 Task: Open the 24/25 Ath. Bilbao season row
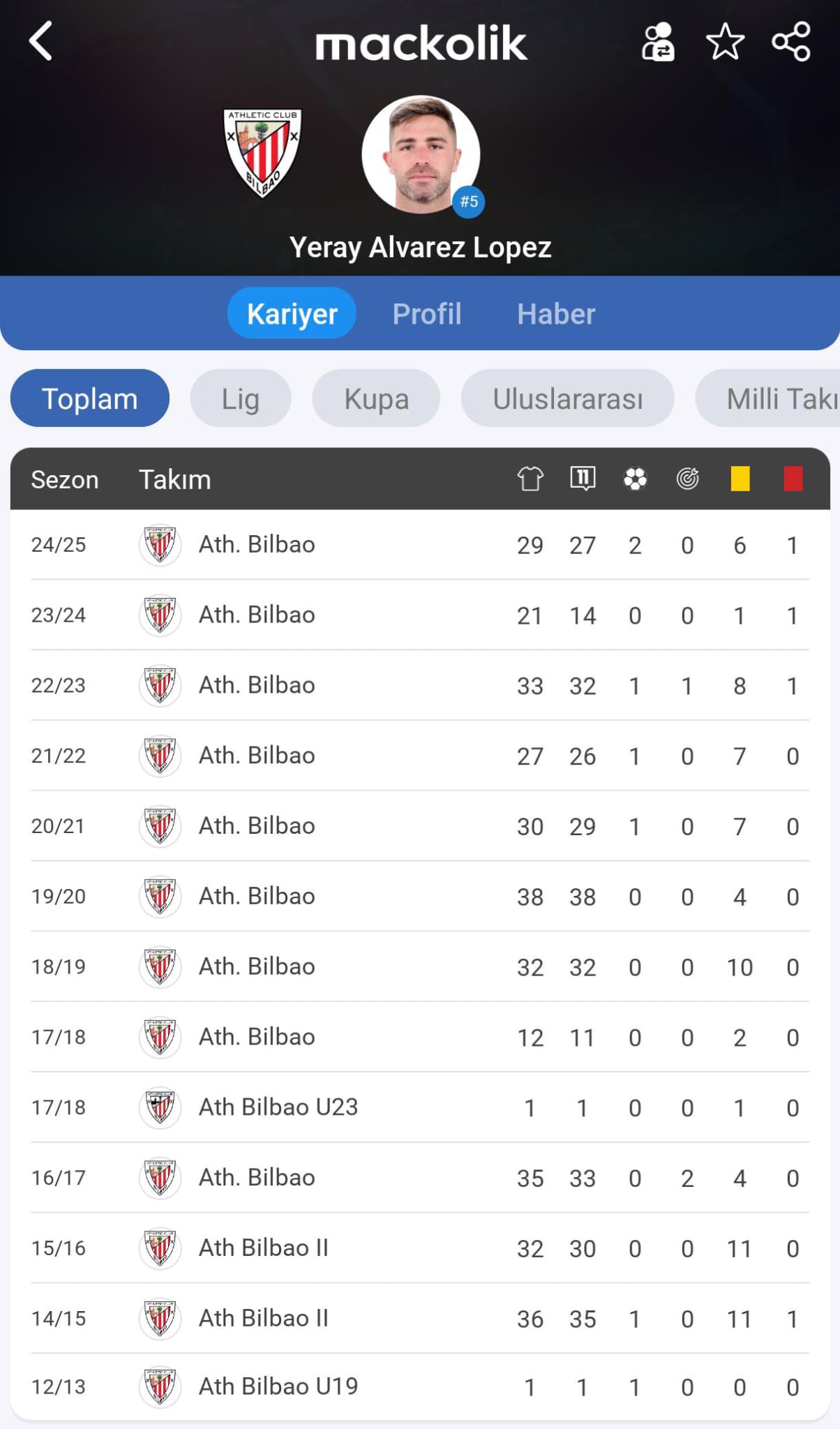(x=420, y=545)
